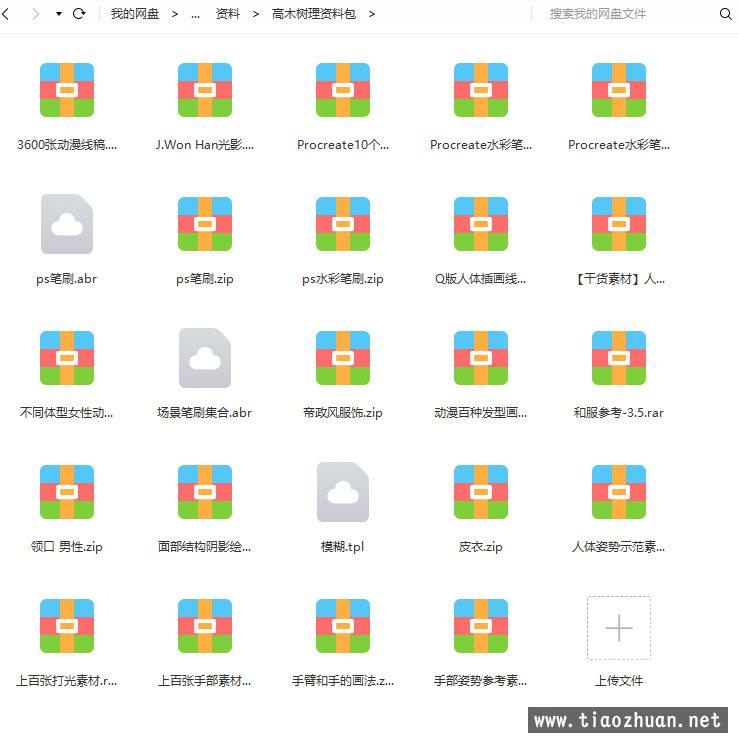Select the ps笔刷.abr file
Viewport: 738px width, 740px height.
(x=67, y=225)
